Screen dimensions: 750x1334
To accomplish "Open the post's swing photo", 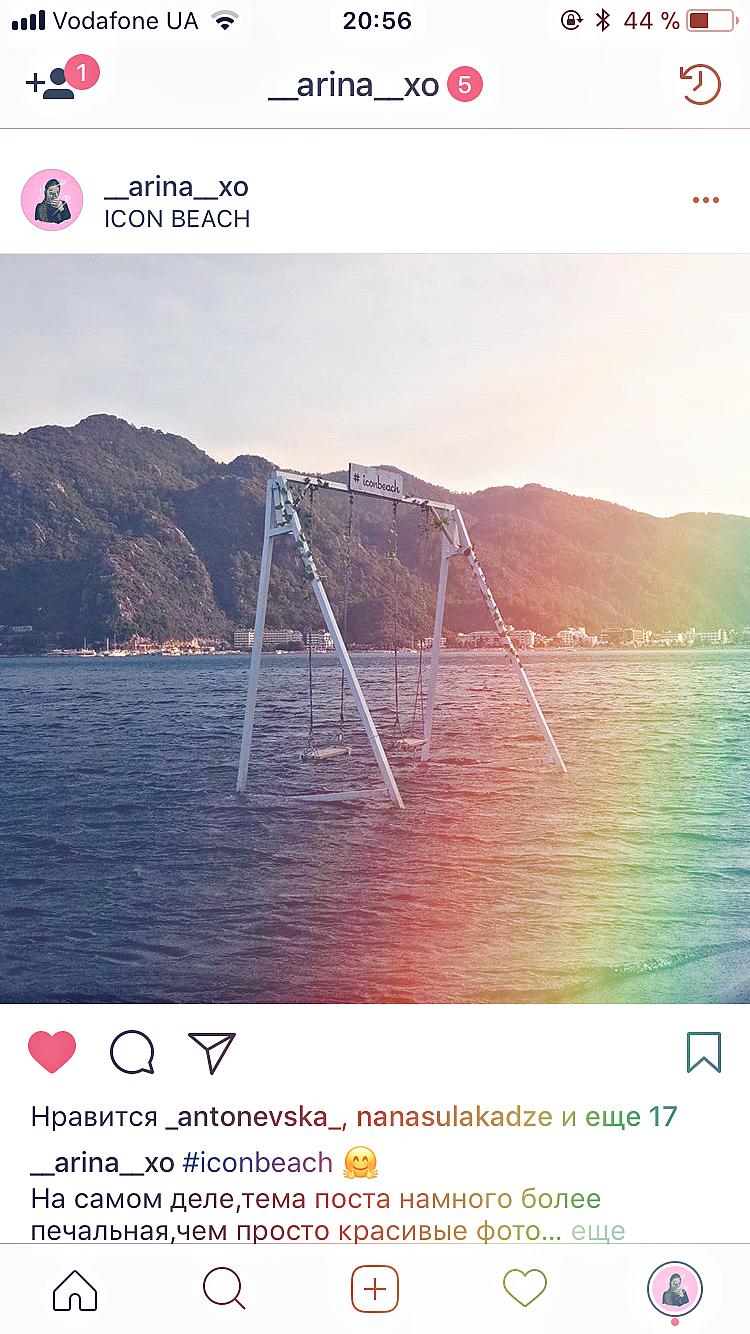I will pyautogui.click(x=375, y=628).
